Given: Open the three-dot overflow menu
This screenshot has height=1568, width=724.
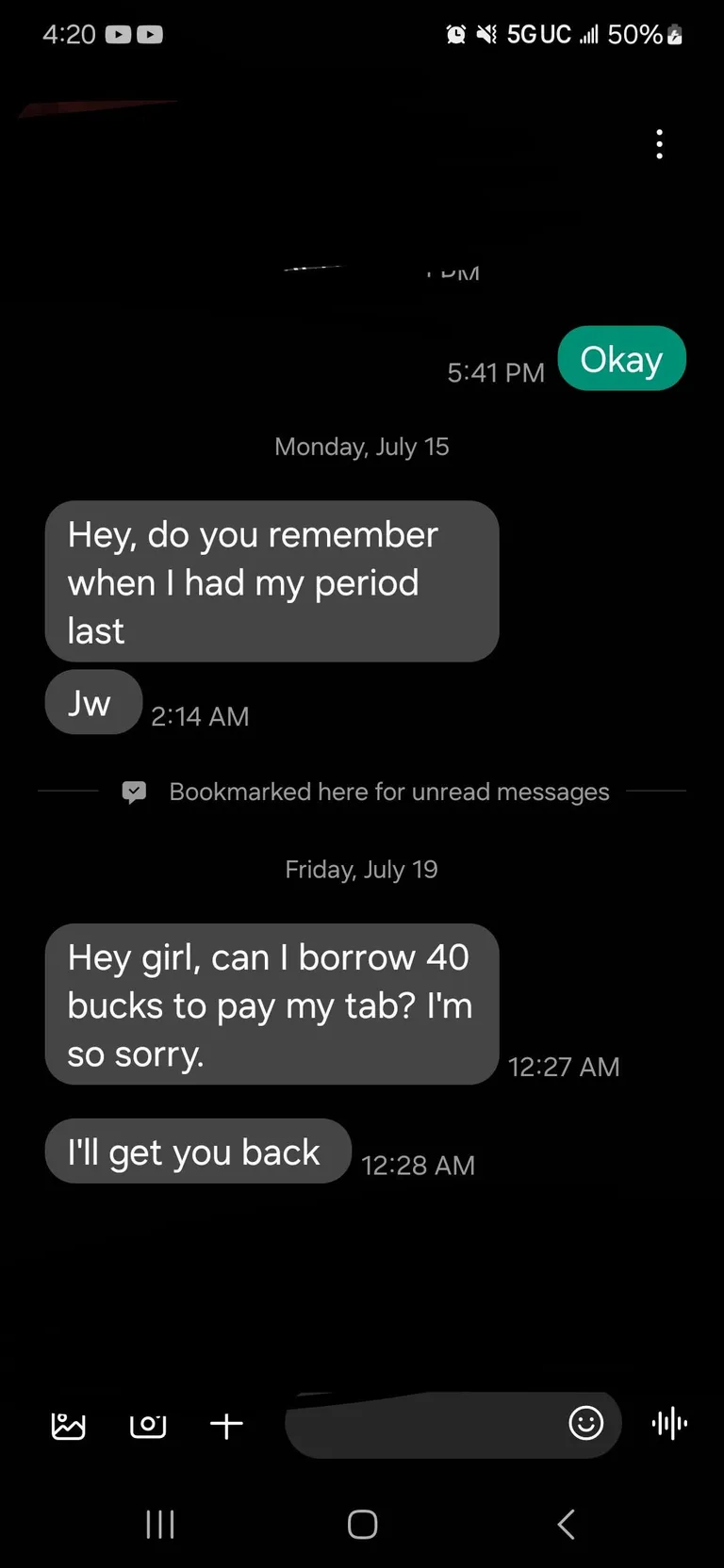Looking at the screenshot, I should pyautogui.click(x=659, y=143).
